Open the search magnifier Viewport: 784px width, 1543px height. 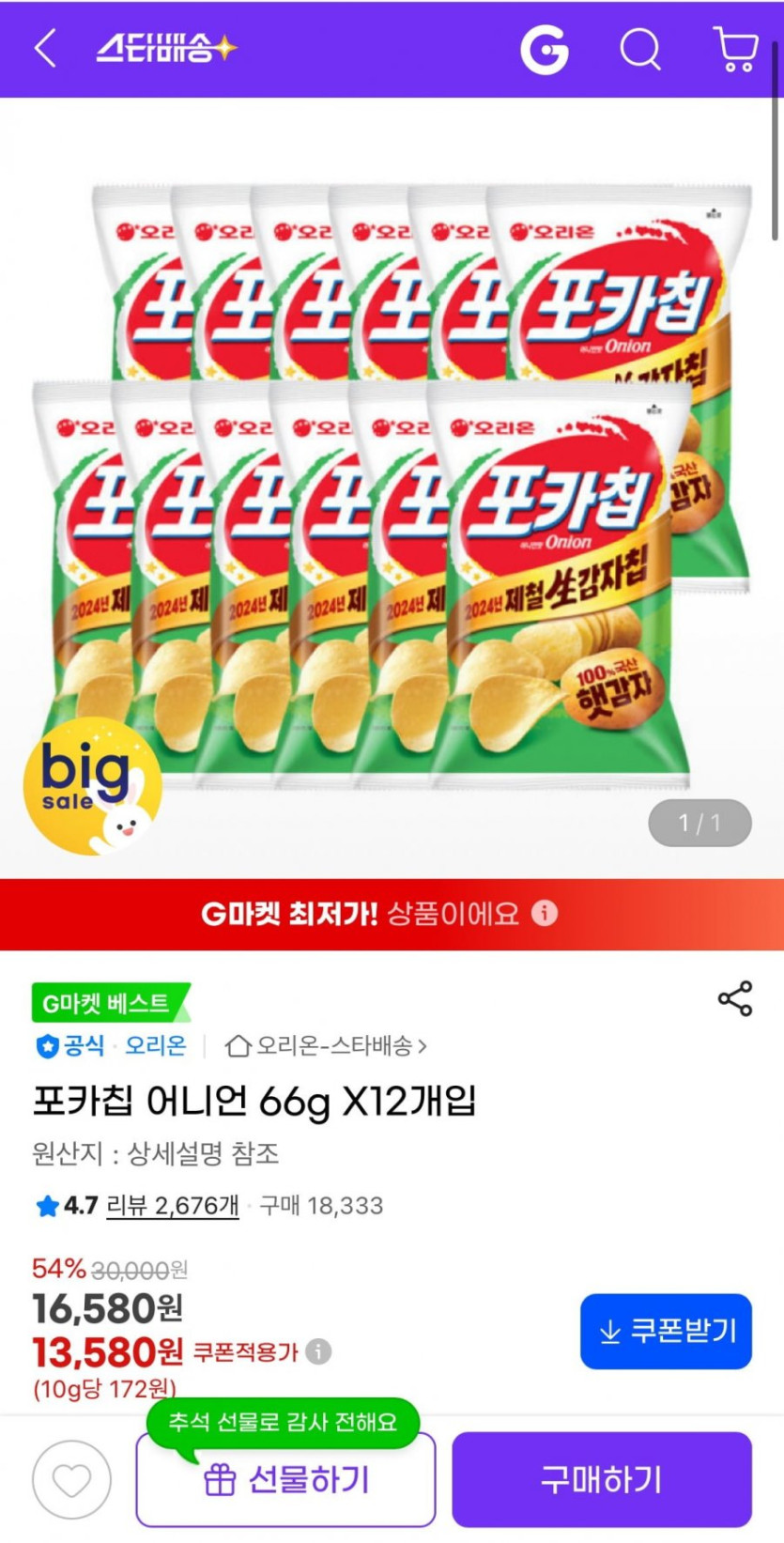[x=640, y=48]
